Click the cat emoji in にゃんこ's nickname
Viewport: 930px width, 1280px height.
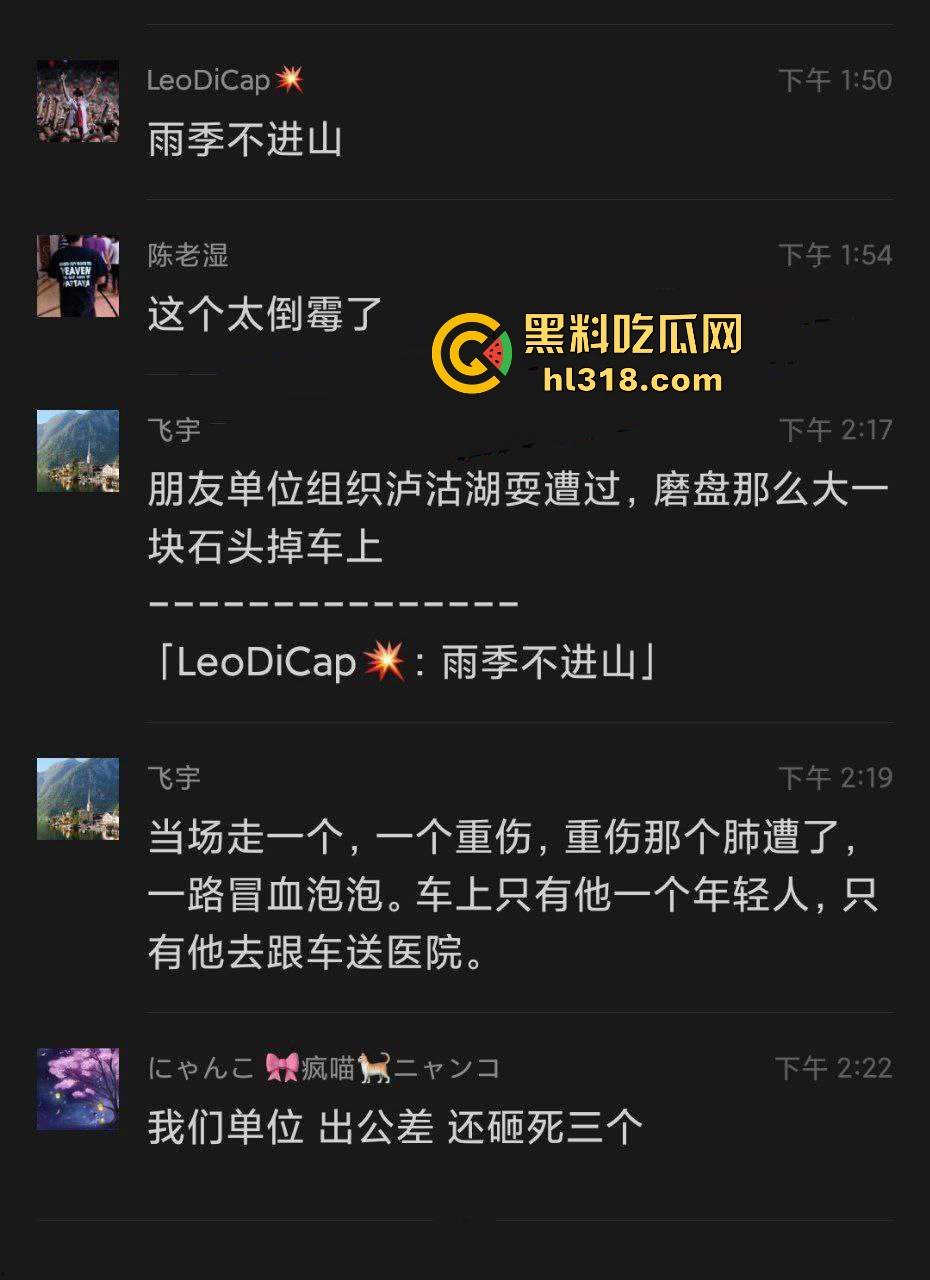coord(376,1067)
